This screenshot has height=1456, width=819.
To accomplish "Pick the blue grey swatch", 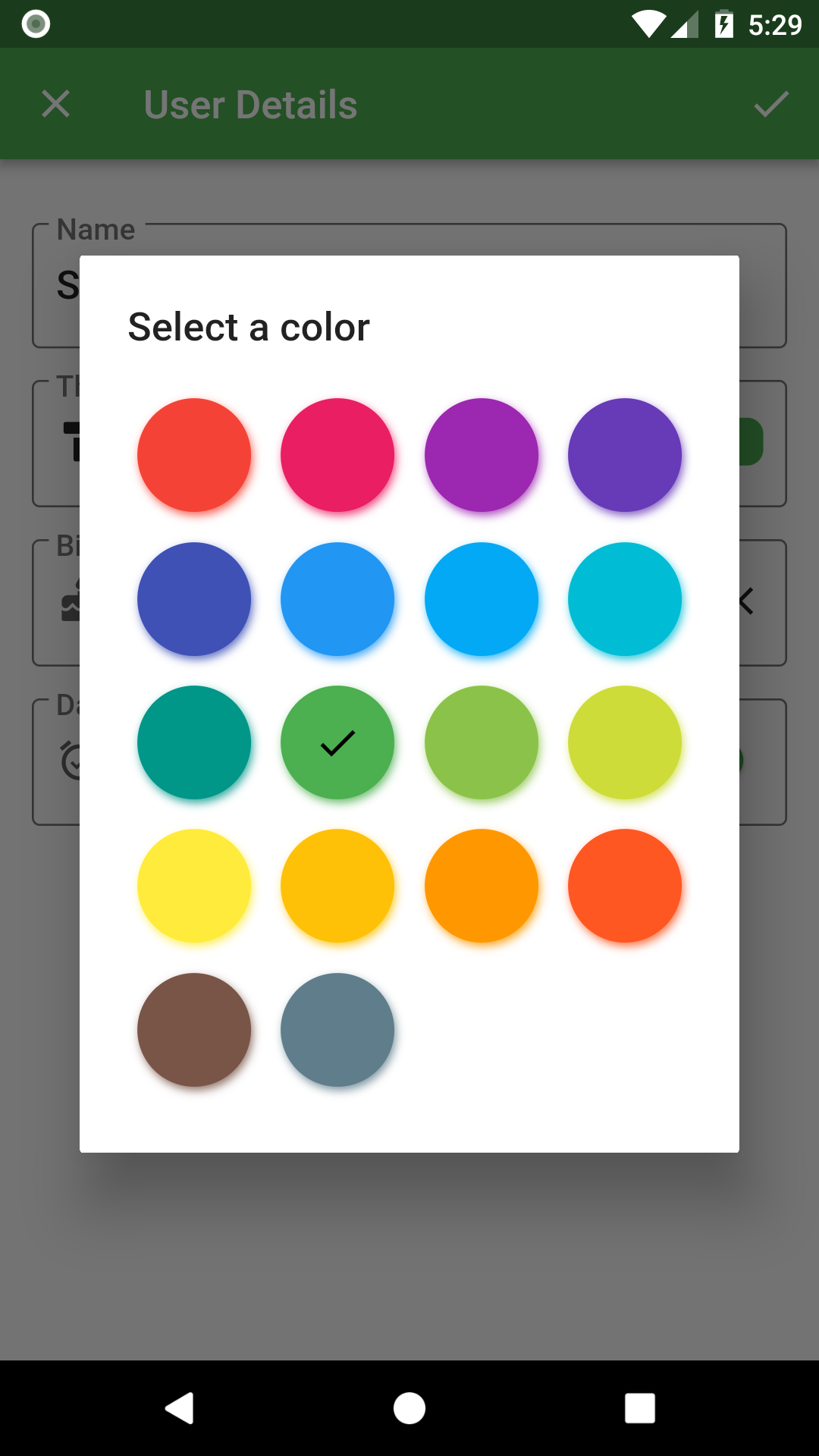I will coord(337,1030).
